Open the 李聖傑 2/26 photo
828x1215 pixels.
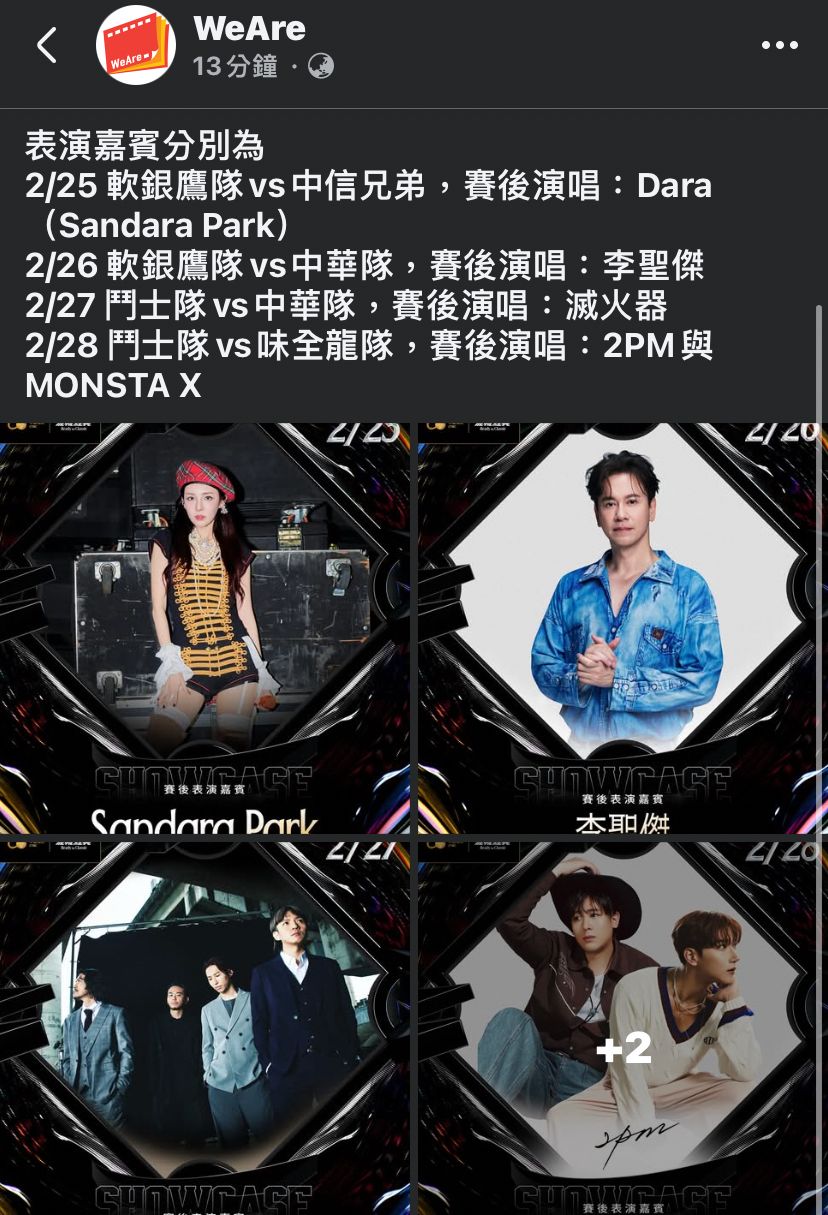(x=622, y=628)
